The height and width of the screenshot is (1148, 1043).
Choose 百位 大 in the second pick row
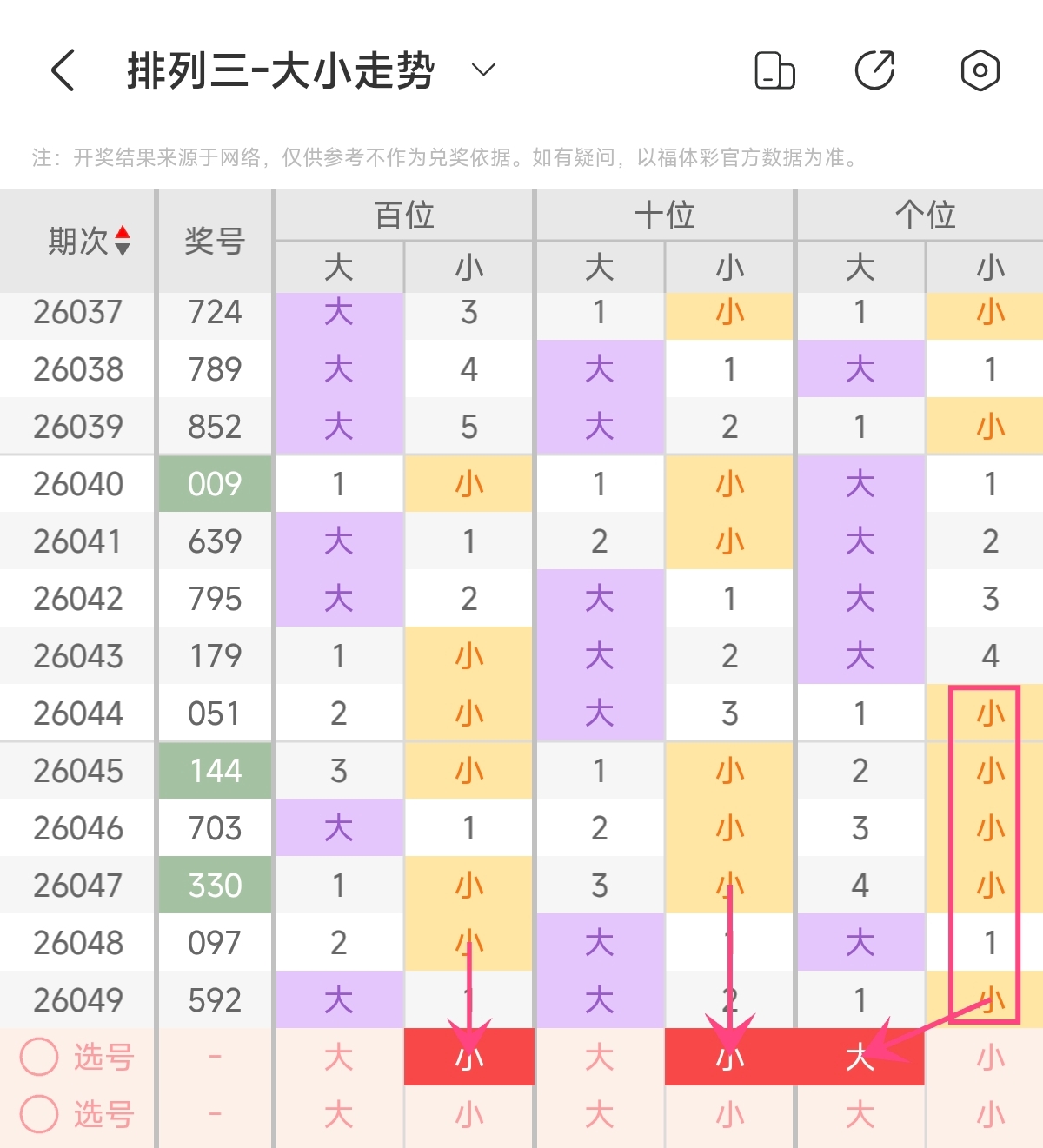click(x=339, y=1115)
